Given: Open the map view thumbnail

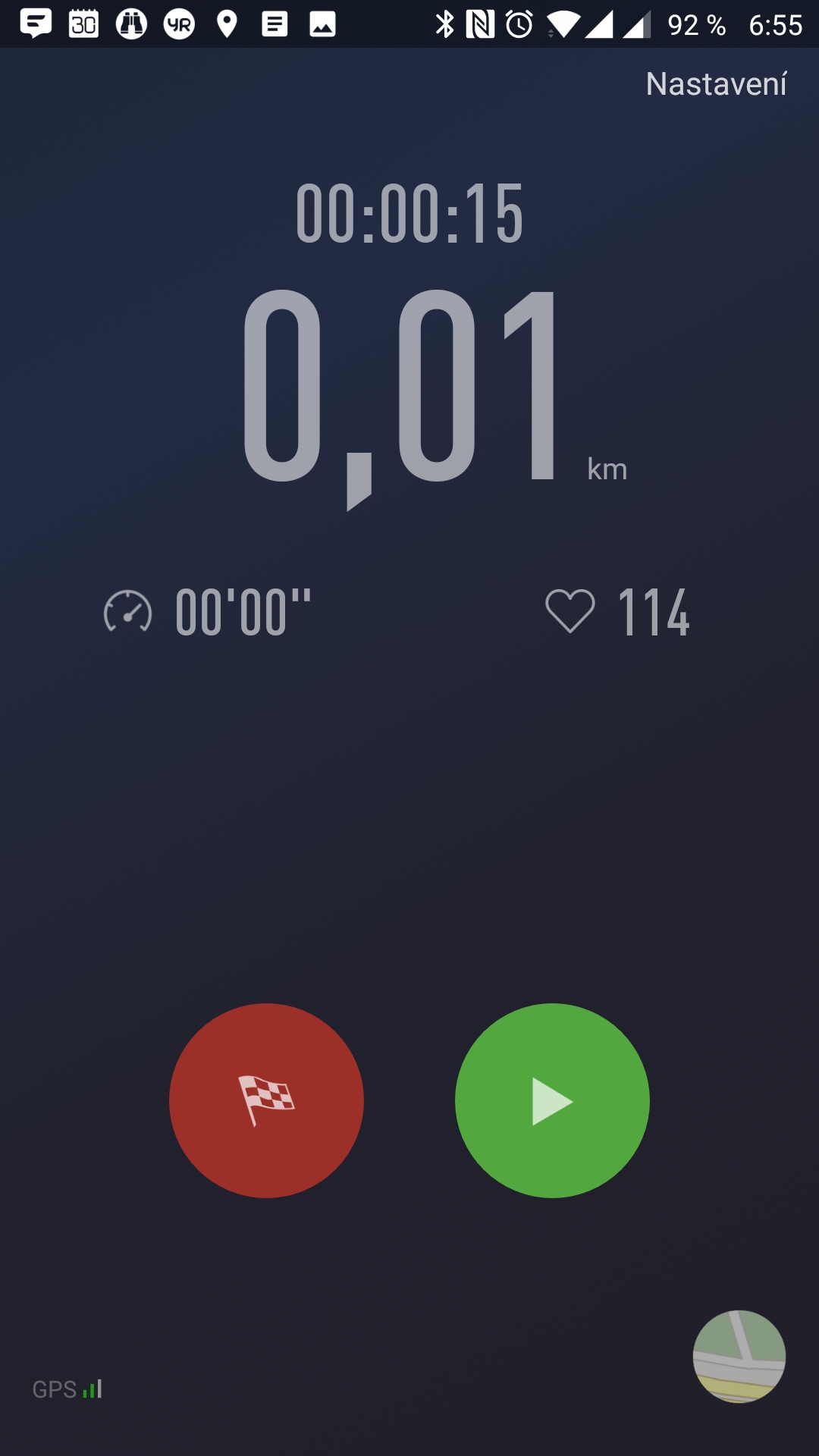Looking at the screenshot, I should [x=739, y=1356].
